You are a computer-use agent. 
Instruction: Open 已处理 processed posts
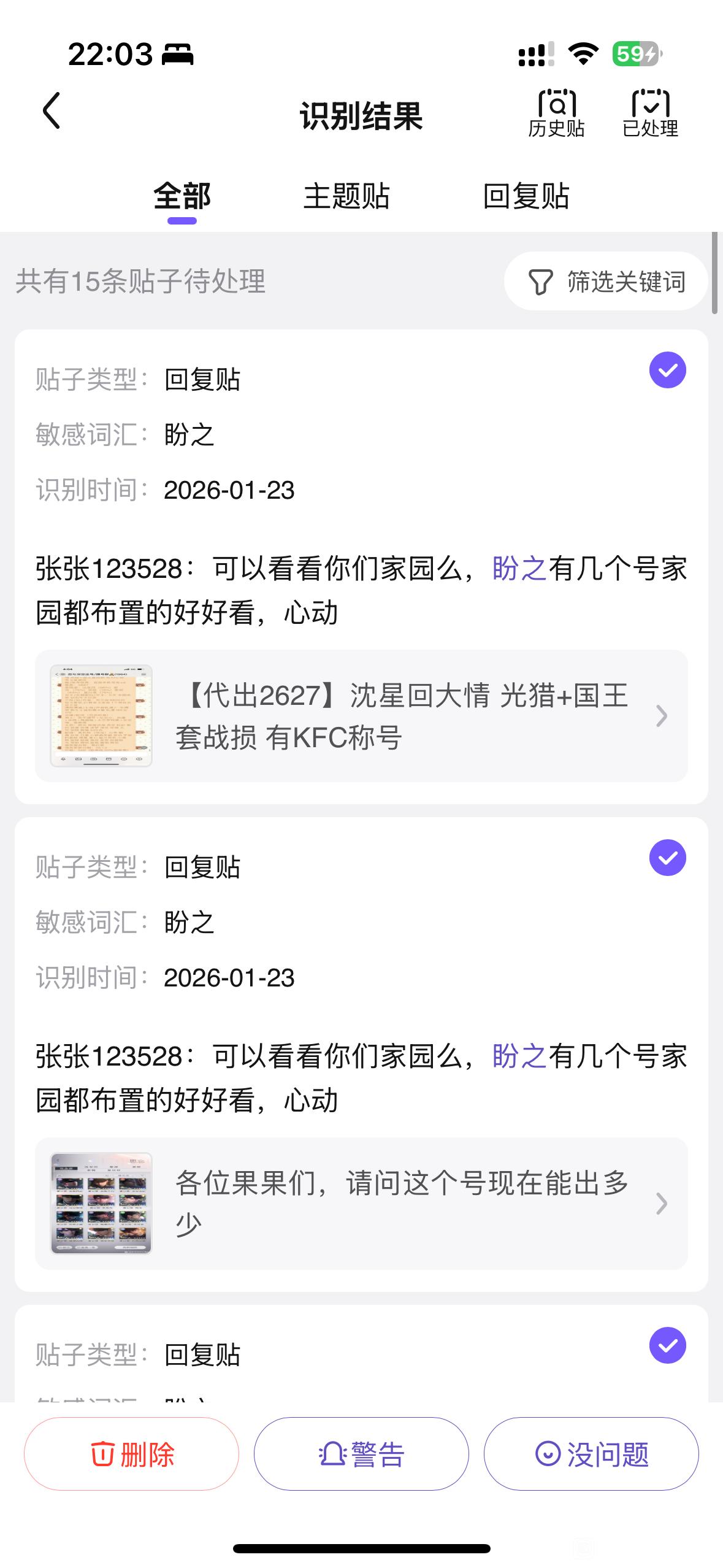point(650,114)
